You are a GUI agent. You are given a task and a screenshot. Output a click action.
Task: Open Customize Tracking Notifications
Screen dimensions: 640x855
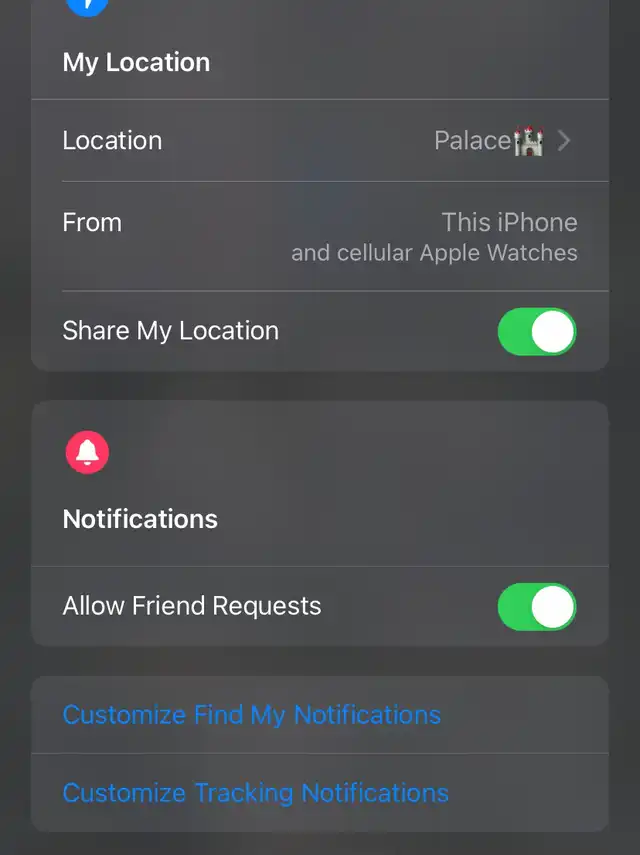click(256, 793)
